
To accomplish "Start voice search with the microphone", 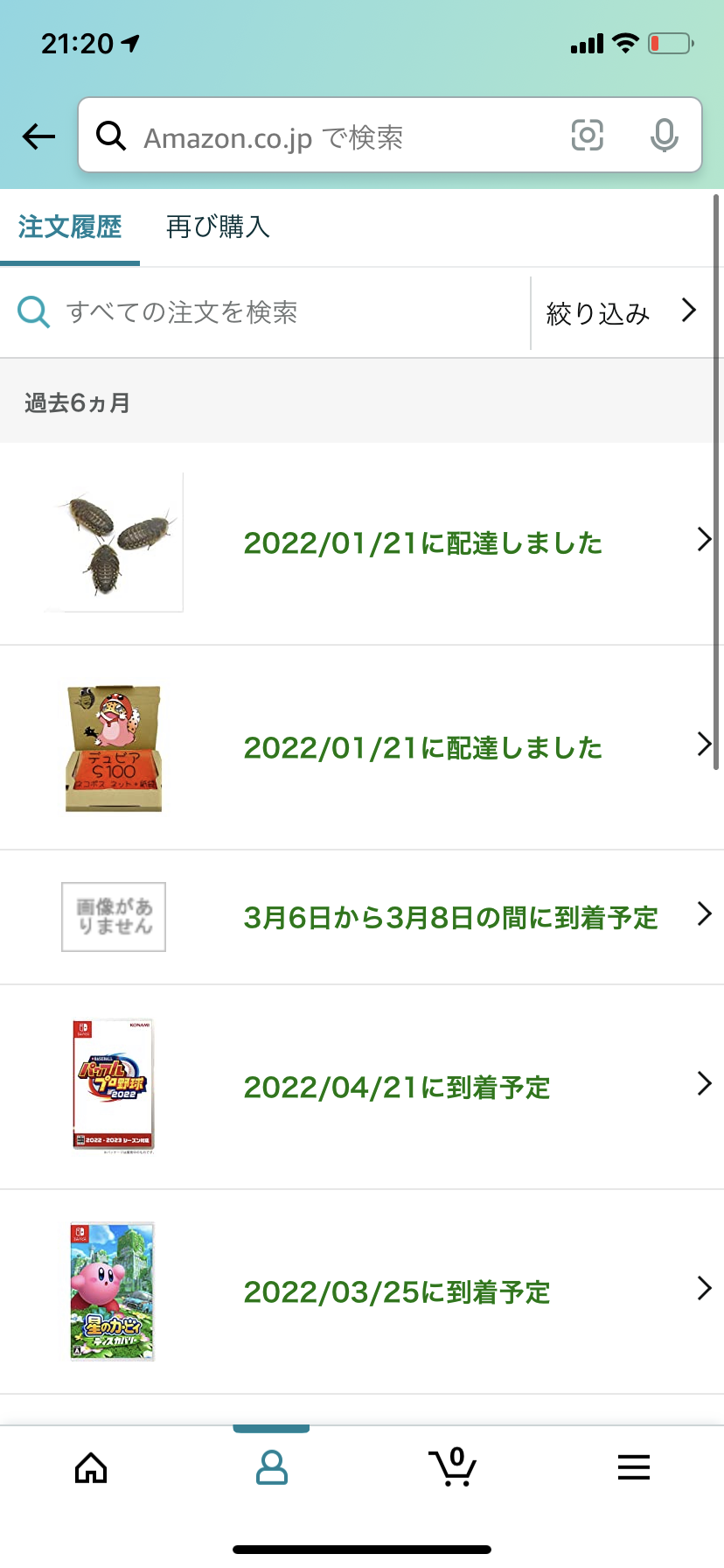I will (x=664, y=136).
